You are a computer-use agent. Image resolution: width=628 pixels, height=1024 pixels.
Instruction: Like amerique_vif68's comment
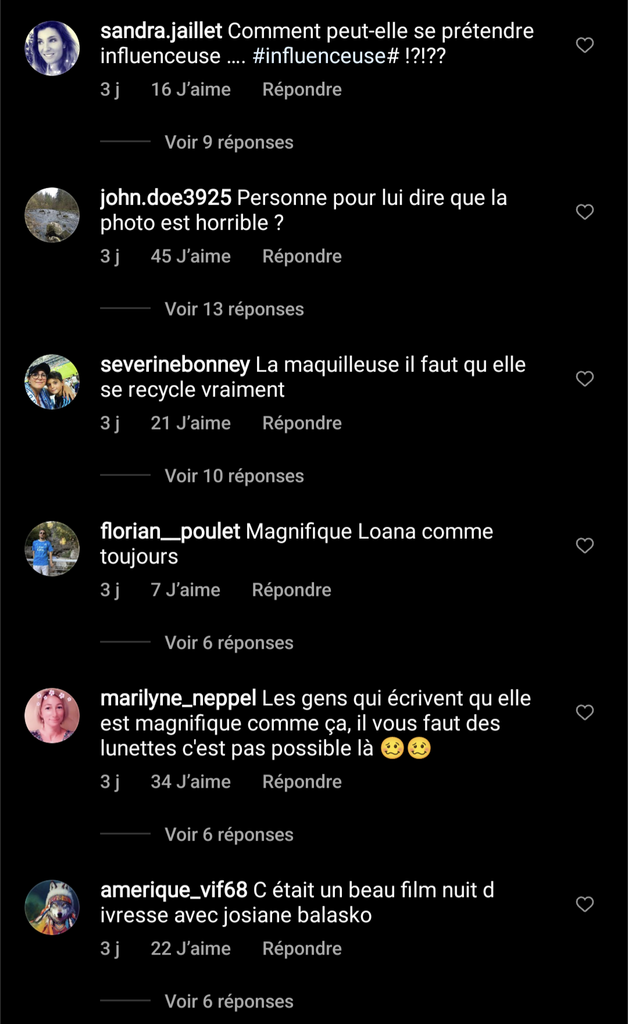[x=585, y=904]
